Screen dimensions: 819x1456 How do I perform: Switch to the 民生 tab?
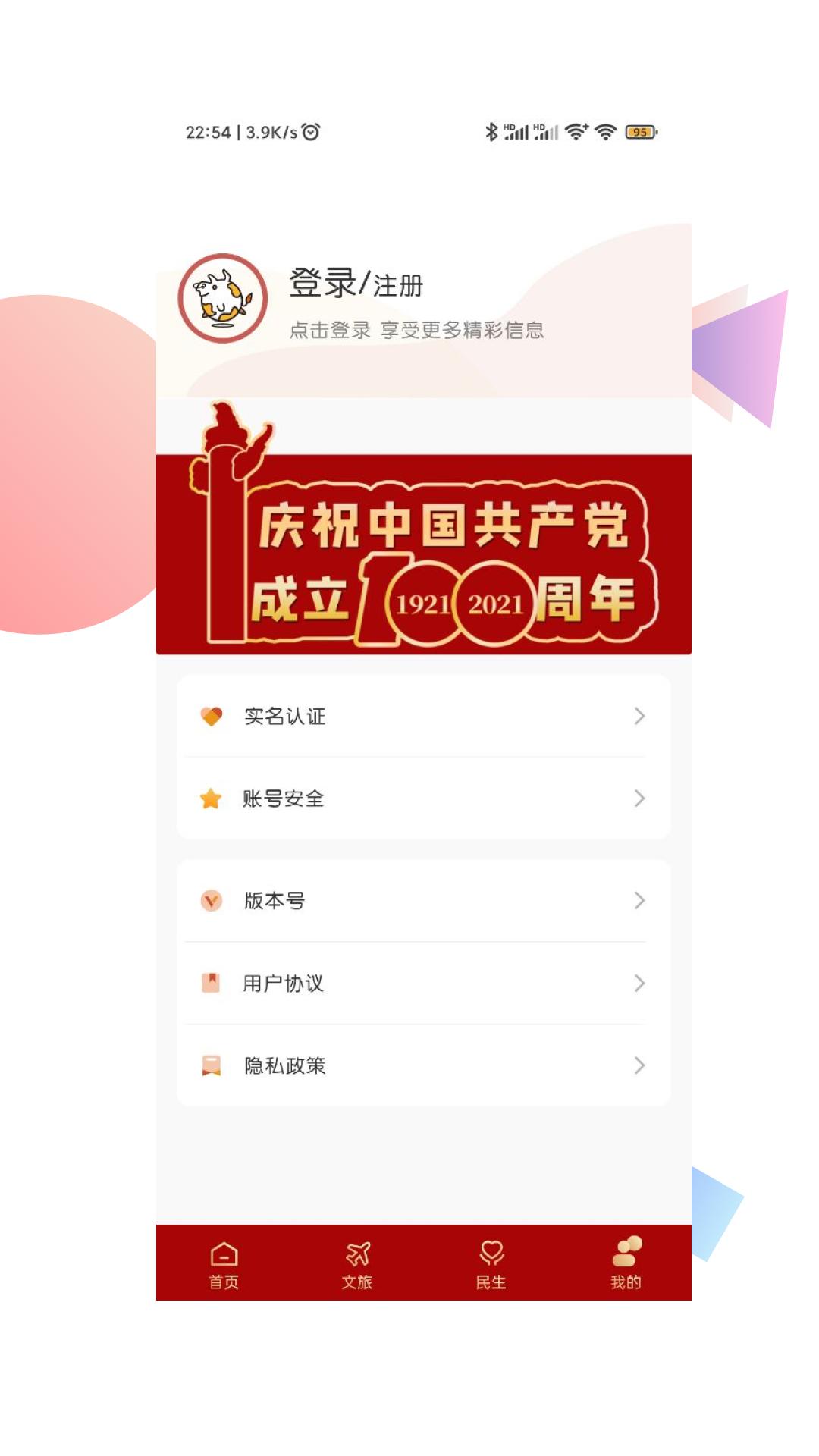491,1265
